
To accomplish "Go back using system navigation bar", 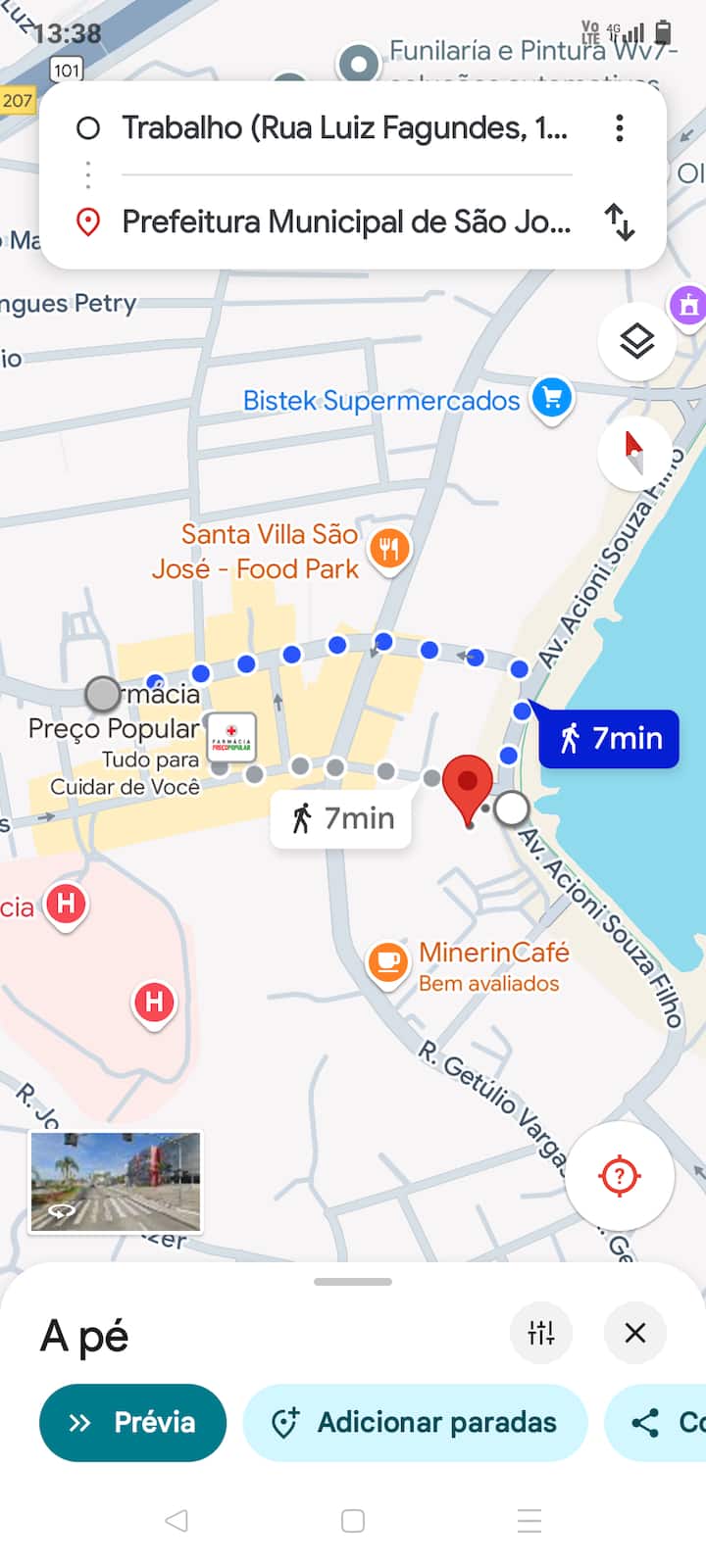I will tap(176, 1520).
